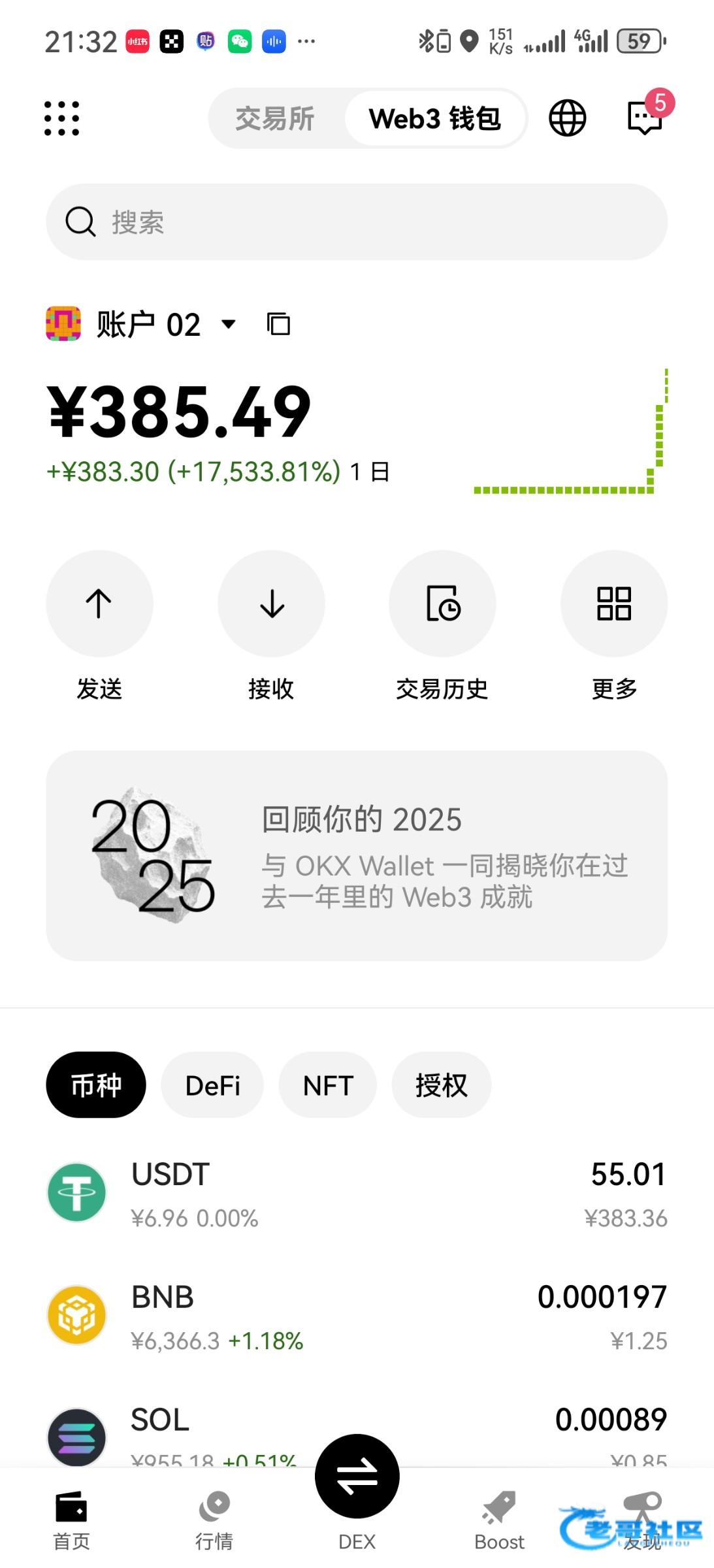Open the nine-dot grid menu
Viewport: 714px width, 1568px height.
[61, 118]
